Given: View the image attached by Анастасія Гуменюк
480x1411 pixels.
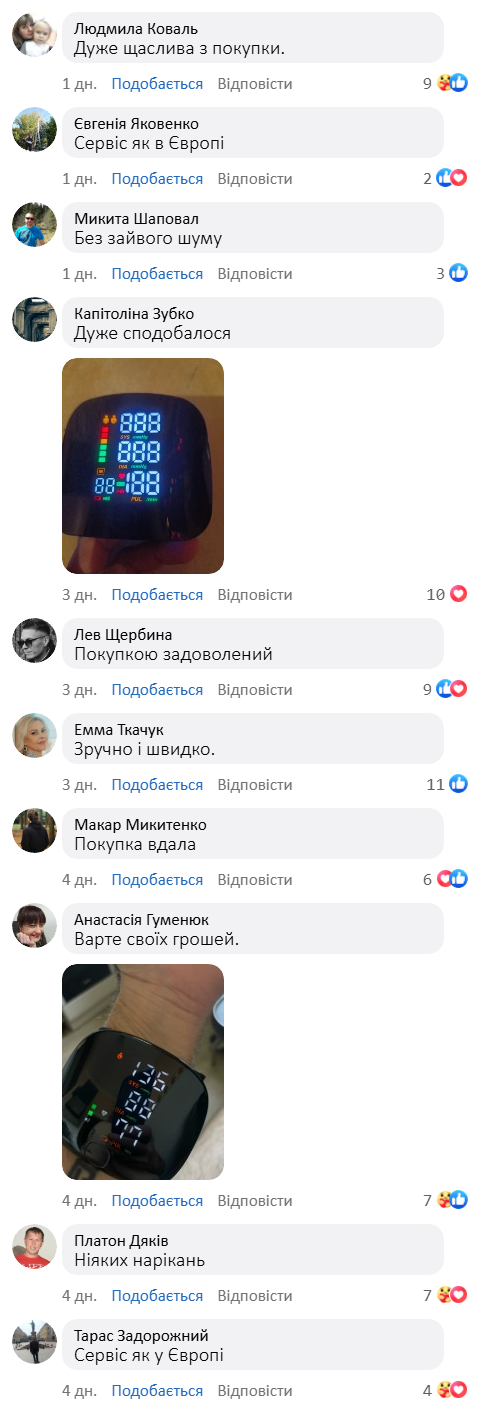Looking at the screenshot, I should click(143, 1072).
